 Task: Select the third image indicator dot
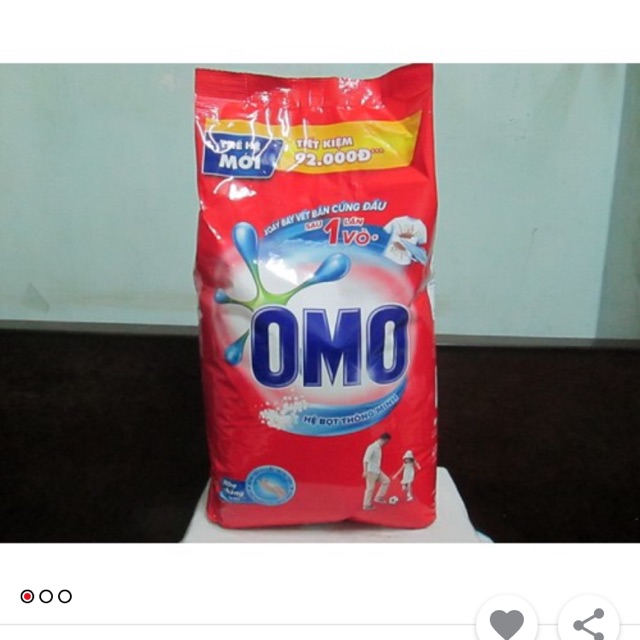pyautogui.click(x=65, y=597)
